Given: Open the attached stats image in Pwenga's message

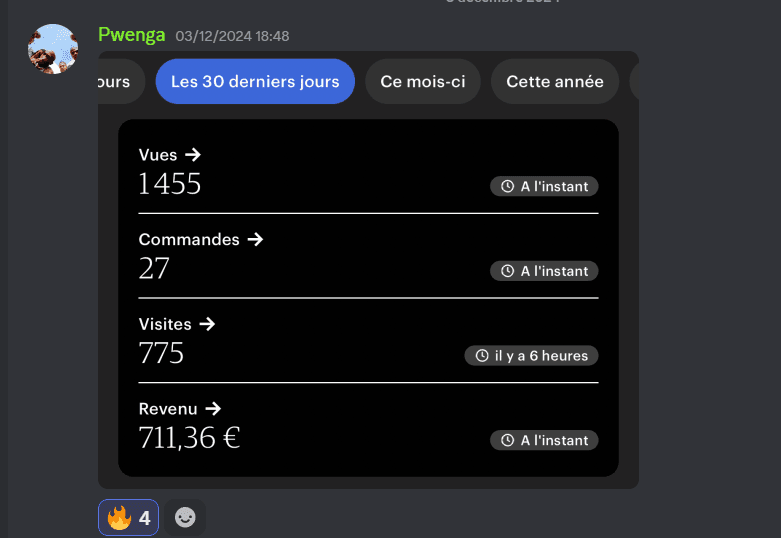Looking at the screenshot, I should [368, 269].
